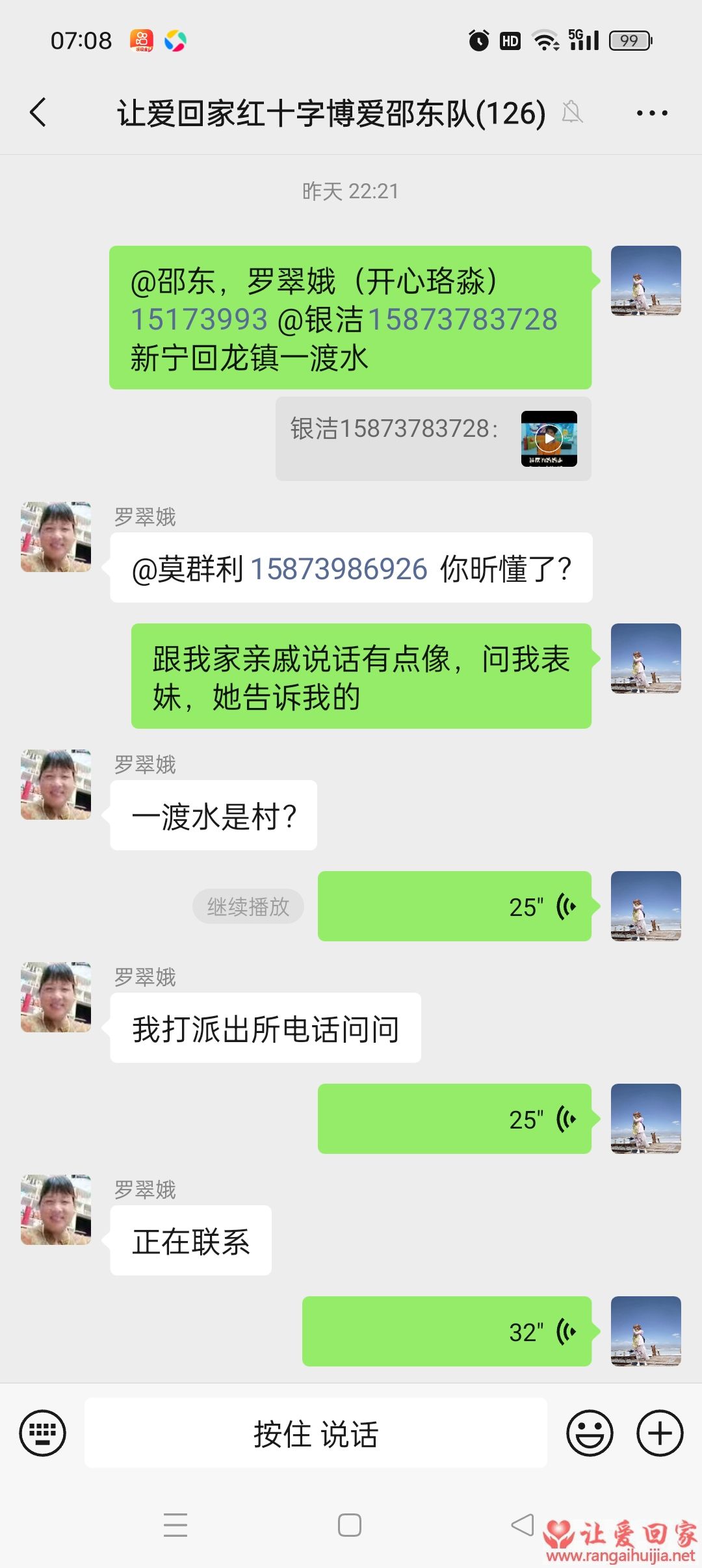Open 罗翠娥's avatar beside 正在联系
The width and height of the screenshot is (702, 1568).
56,1210
